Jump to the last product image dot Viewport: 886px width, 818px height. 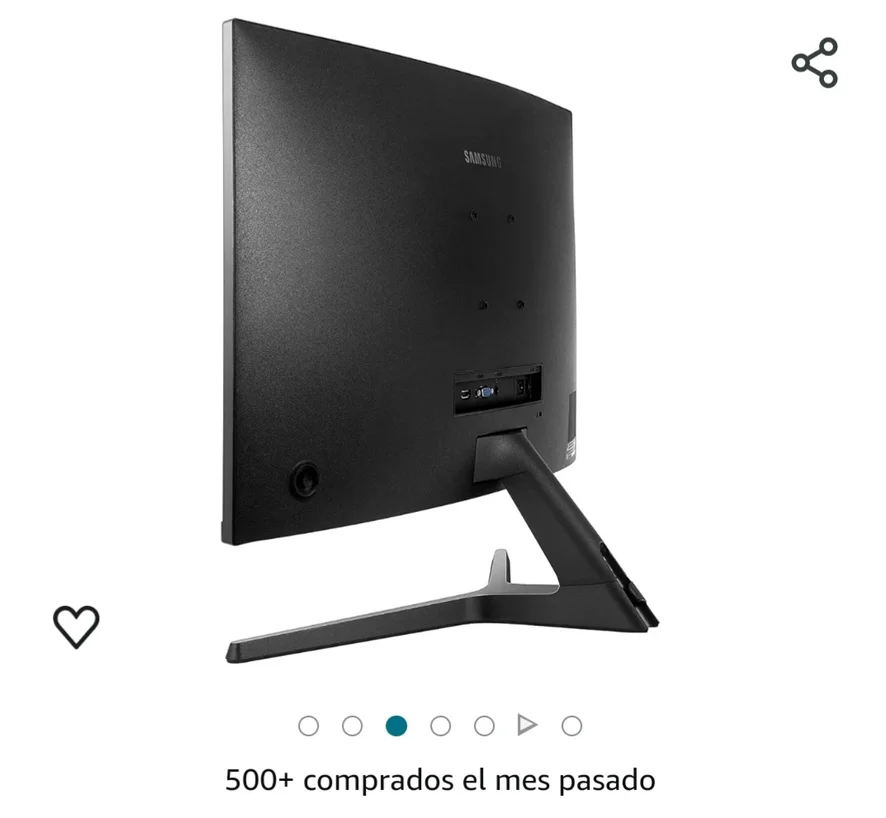[x=571, y=726]
